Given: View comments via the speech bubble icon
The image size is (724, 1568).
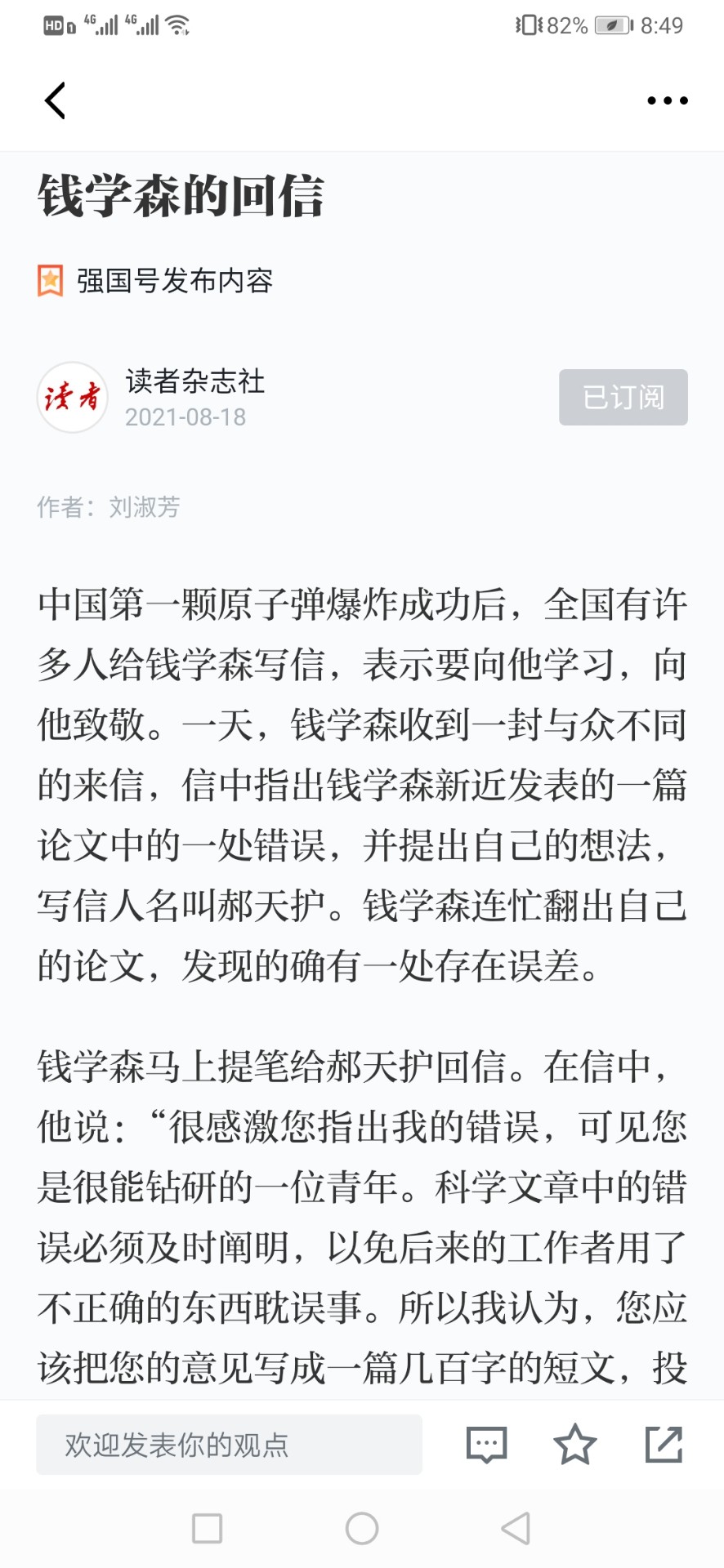Looking at the screenshot, I should [486, 1445].
